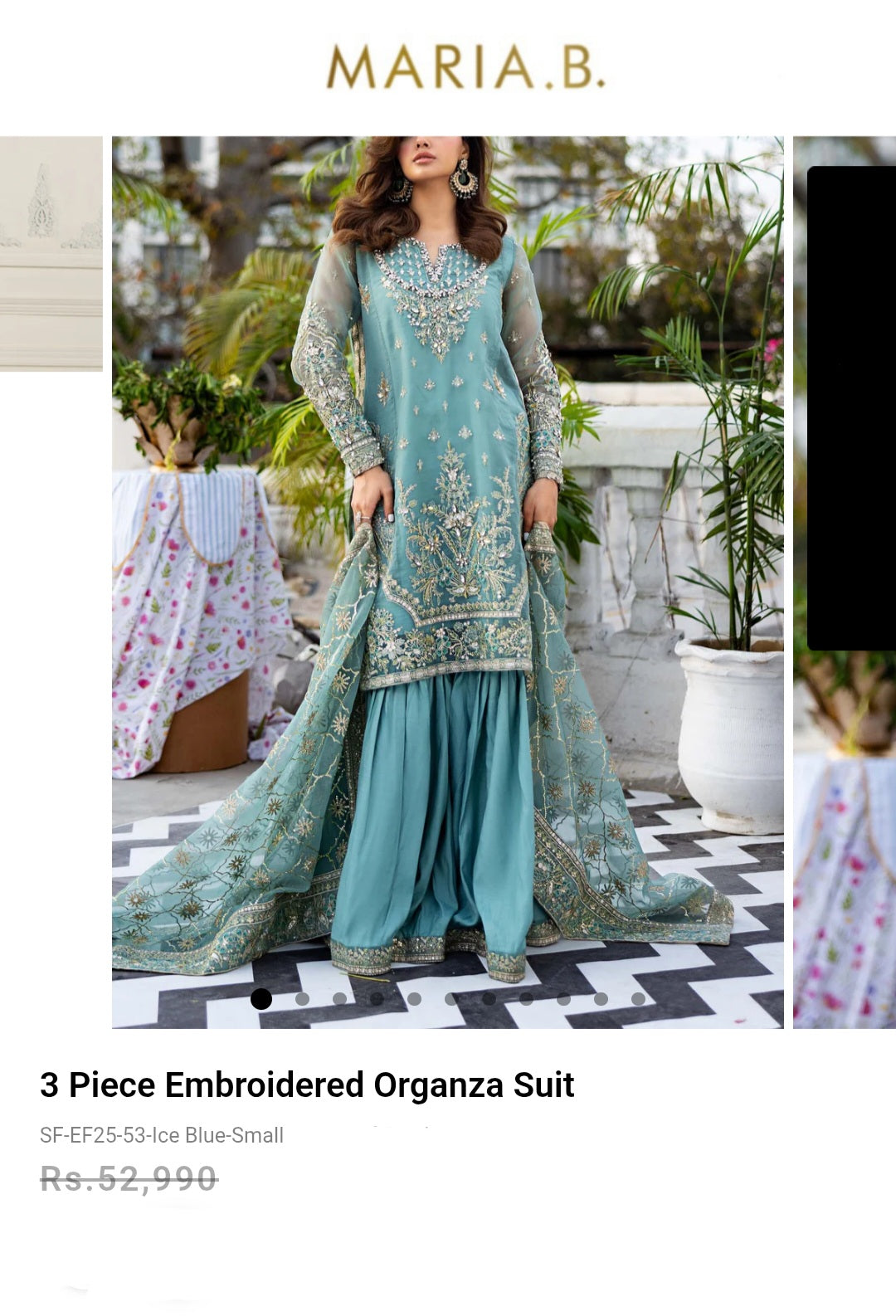Show the partially visible previous image on left
The image size is (896, 1316).
click(51, 253)
